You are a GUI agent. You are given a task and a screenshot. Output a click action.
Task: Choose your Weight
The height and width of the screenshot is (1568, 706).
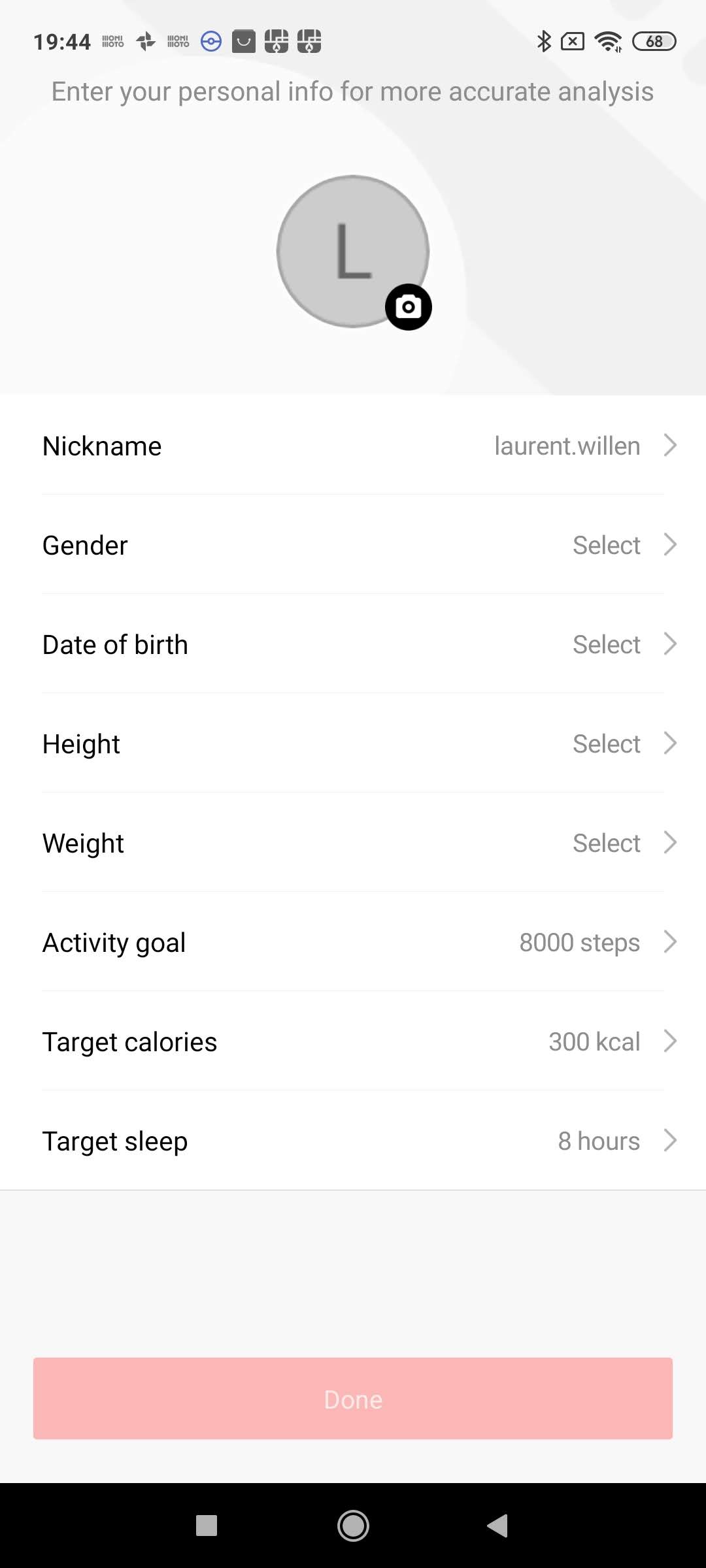click(353, 843)
